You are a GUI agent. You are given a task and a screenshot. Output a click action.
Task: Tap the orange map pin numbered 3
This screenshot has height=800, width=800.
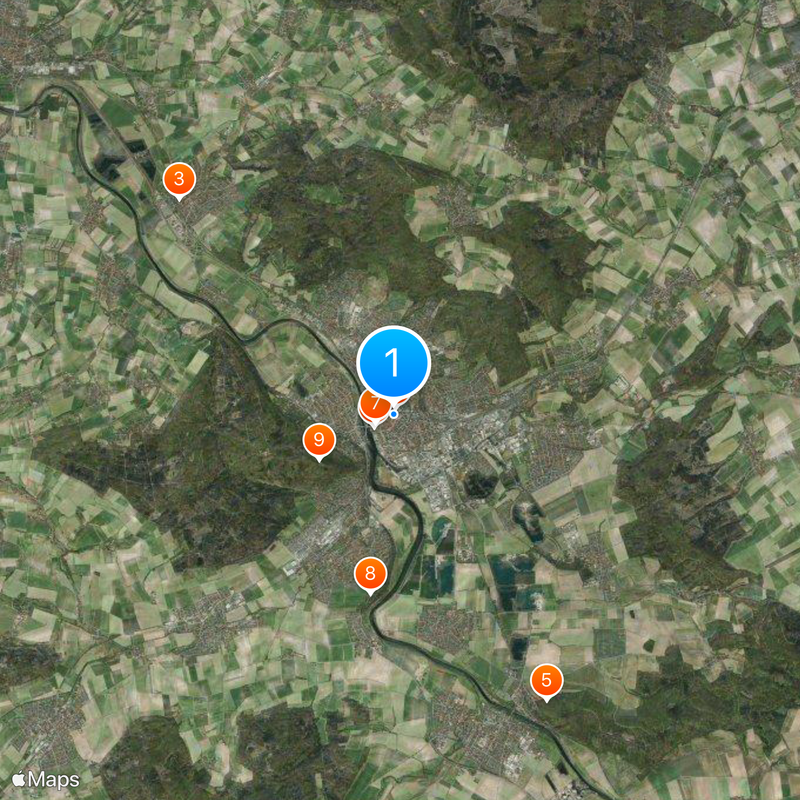click(179, 180)
